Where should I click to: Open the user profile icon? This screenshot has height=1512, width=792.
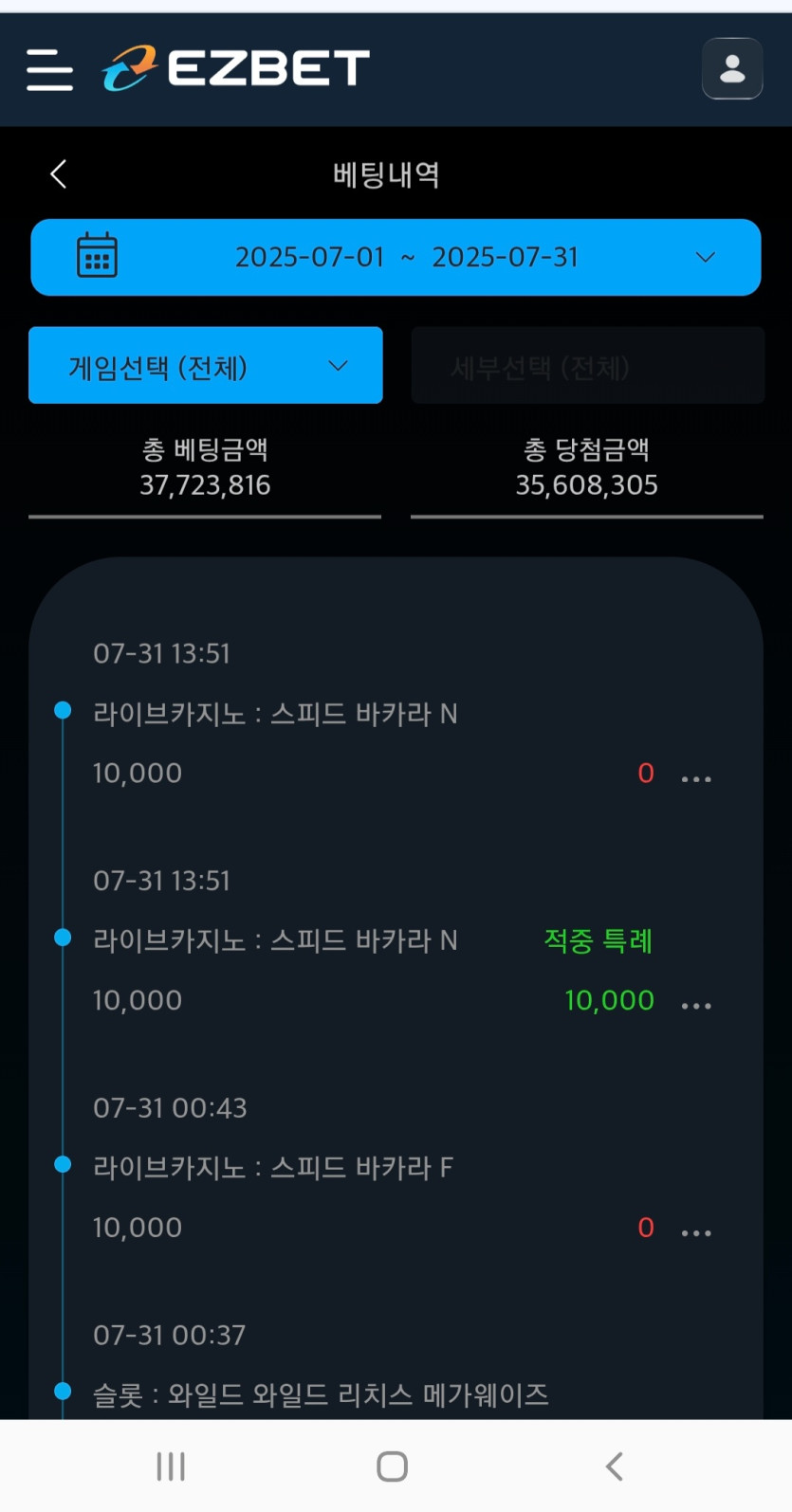tap(732, 68)
